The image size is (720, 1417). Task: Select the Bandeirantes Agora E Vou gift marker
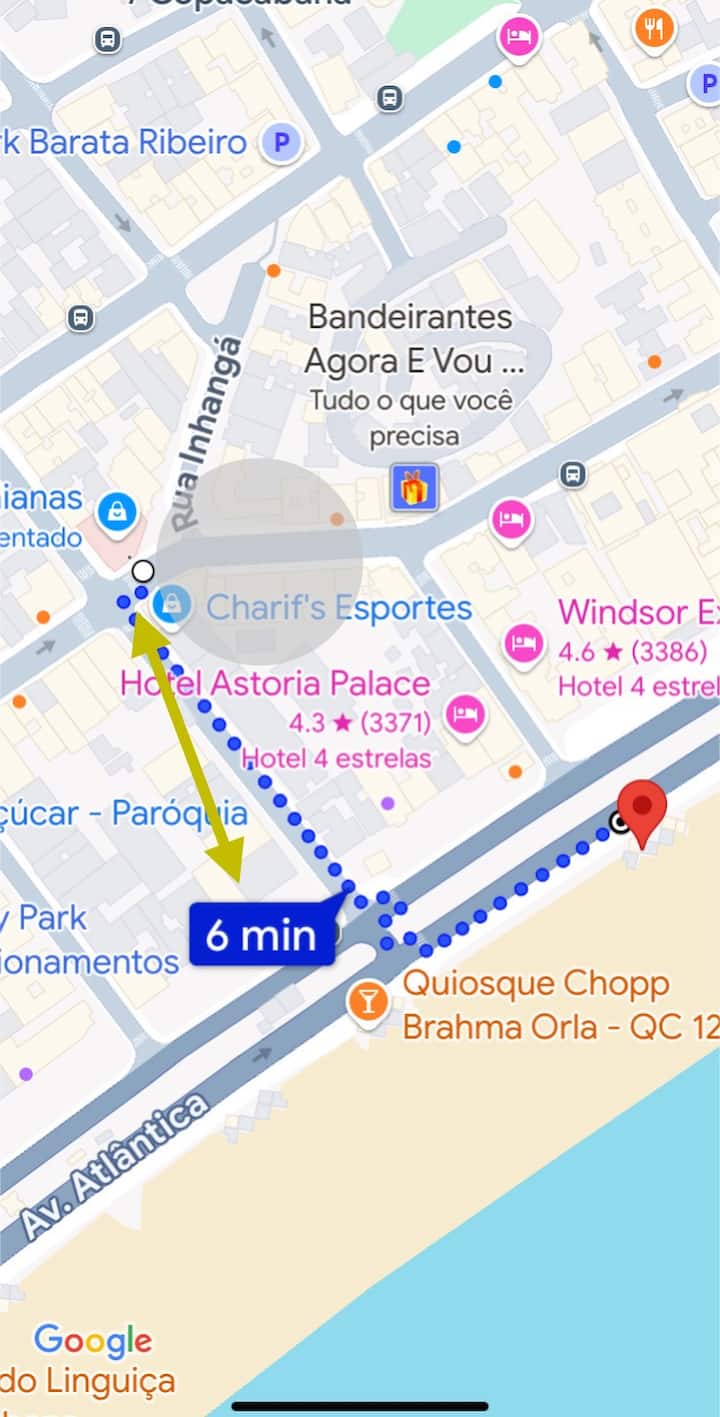click(x=414, y=488)
